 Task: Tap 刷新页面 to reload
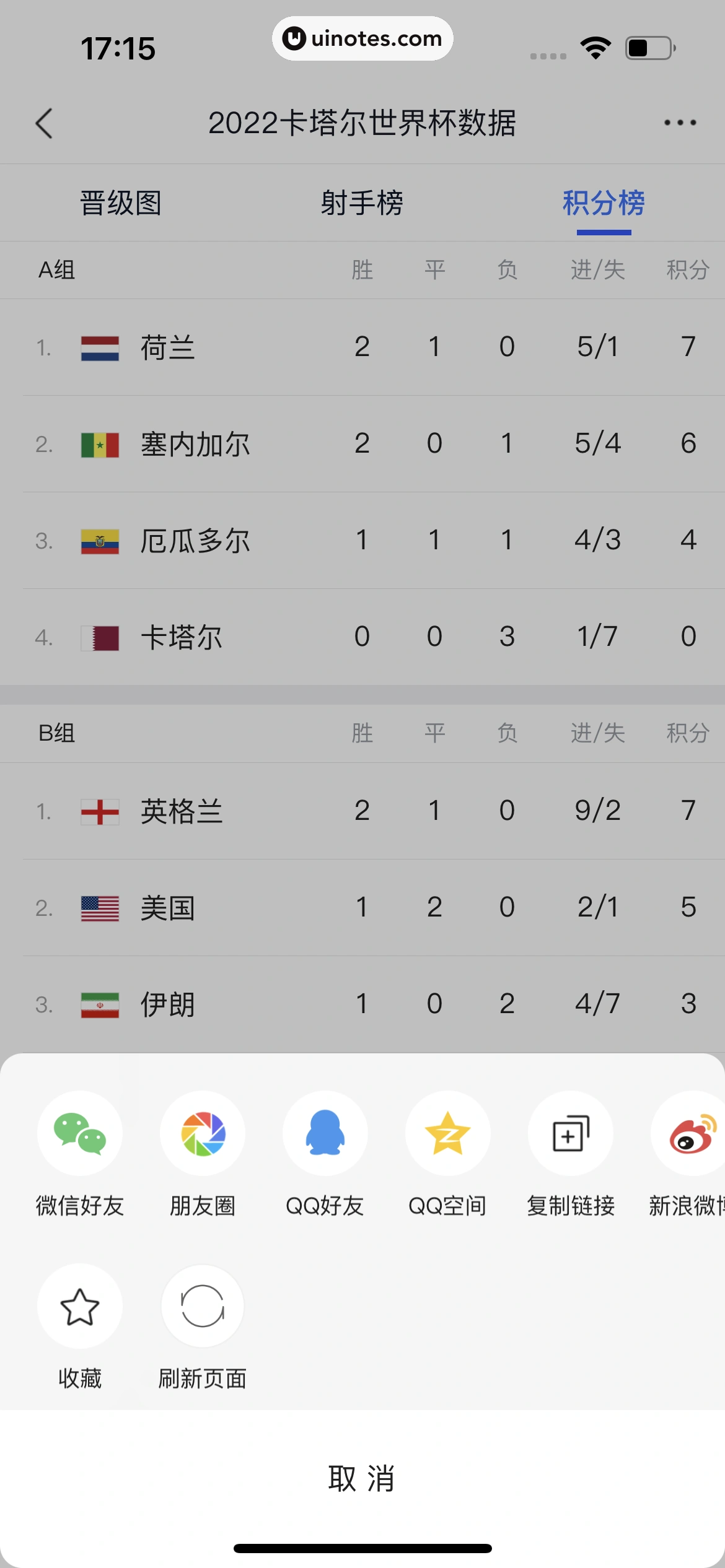point(203,1307)
